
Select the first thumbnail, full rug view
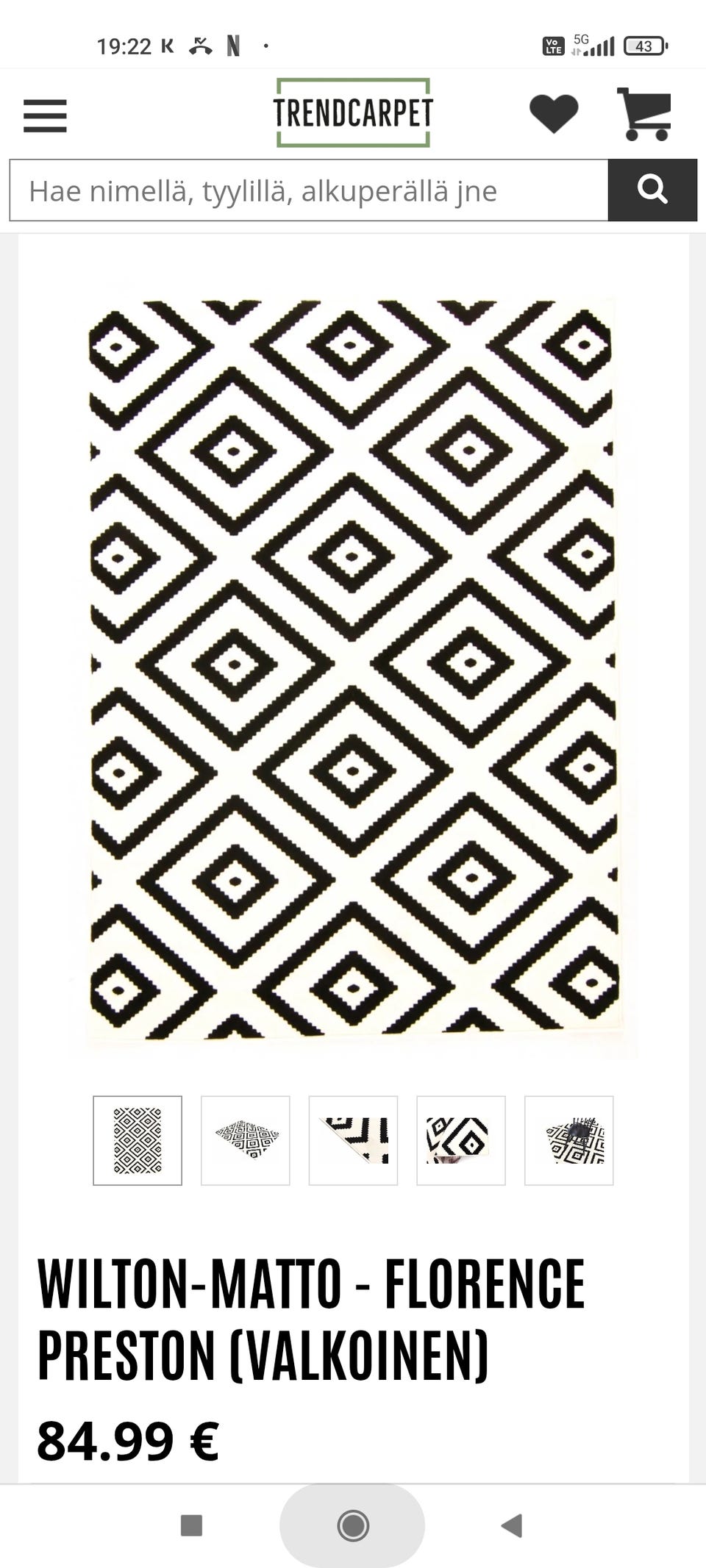tap(138, 1140)
